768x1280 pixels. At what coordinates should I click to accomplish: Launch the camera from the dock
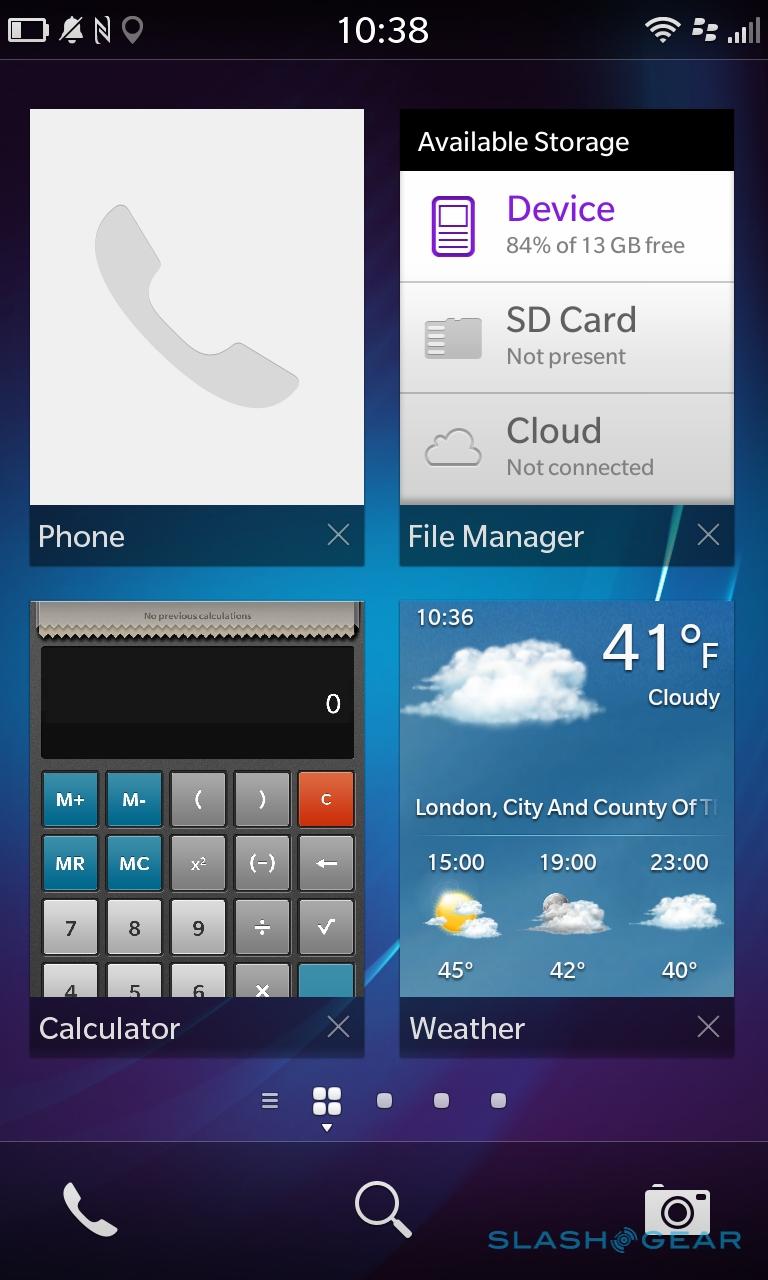pyautogui.click(x=677, y=1211)
